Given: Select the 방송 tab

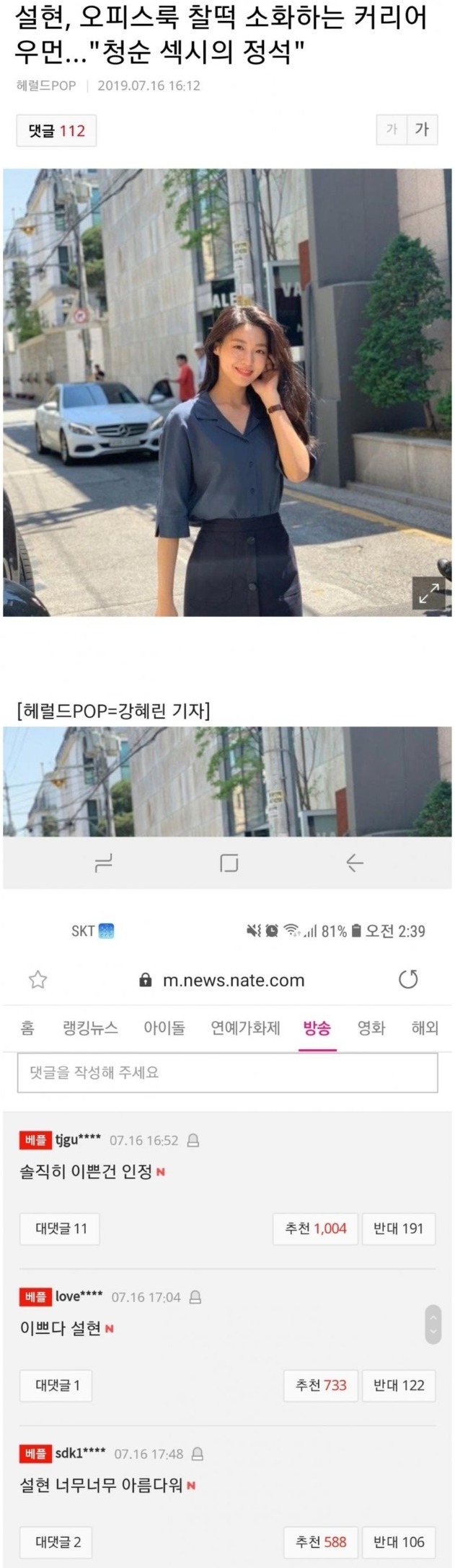Looking at the screenshot, I should tap(317, 1028).
